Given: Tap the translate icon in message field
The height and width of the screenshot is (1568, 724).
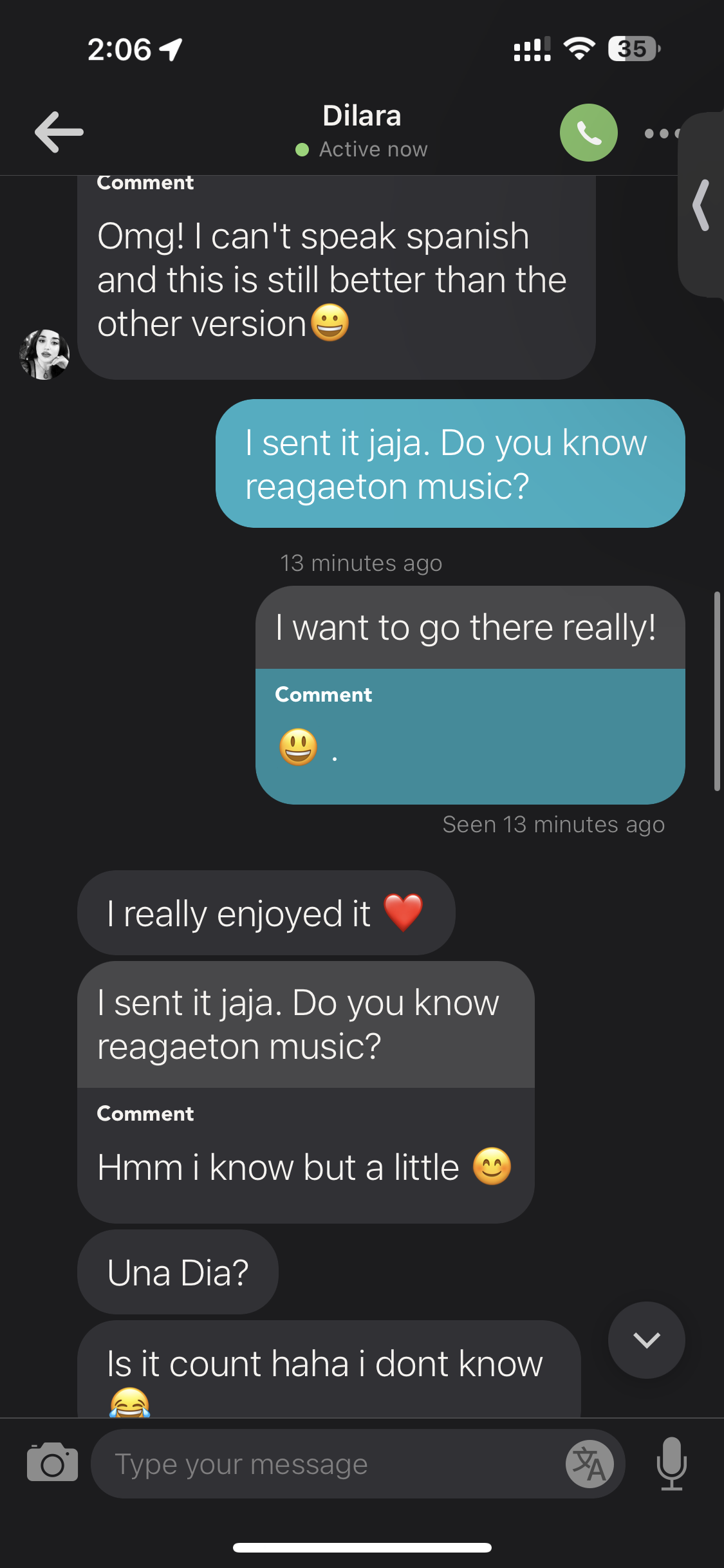Looking at the screenshot, I should [x=589, y=1464].
